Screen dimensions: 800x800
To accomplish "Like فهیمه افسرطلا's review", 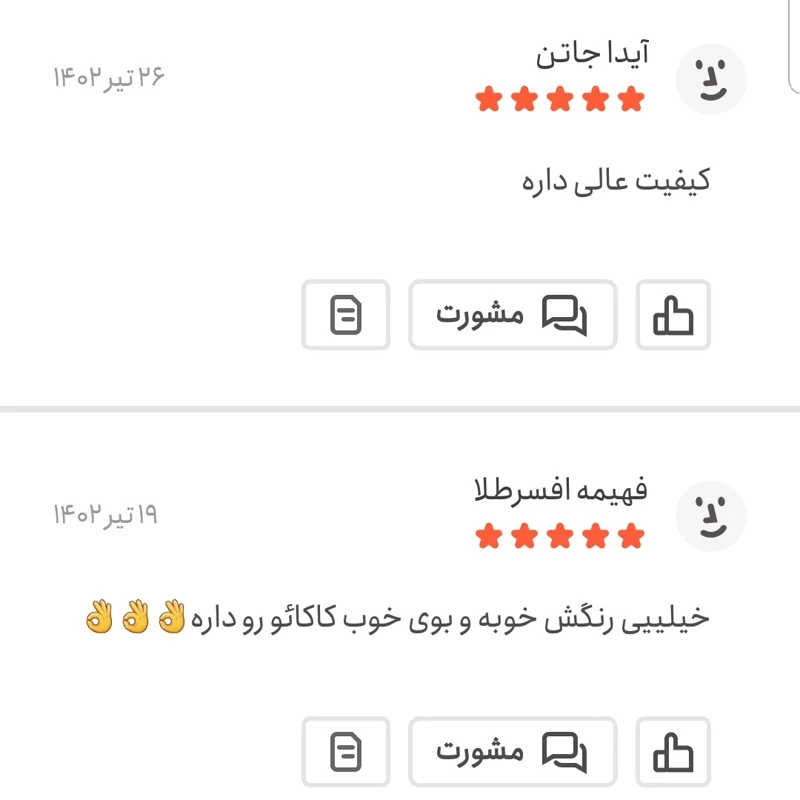I will 673,750.
